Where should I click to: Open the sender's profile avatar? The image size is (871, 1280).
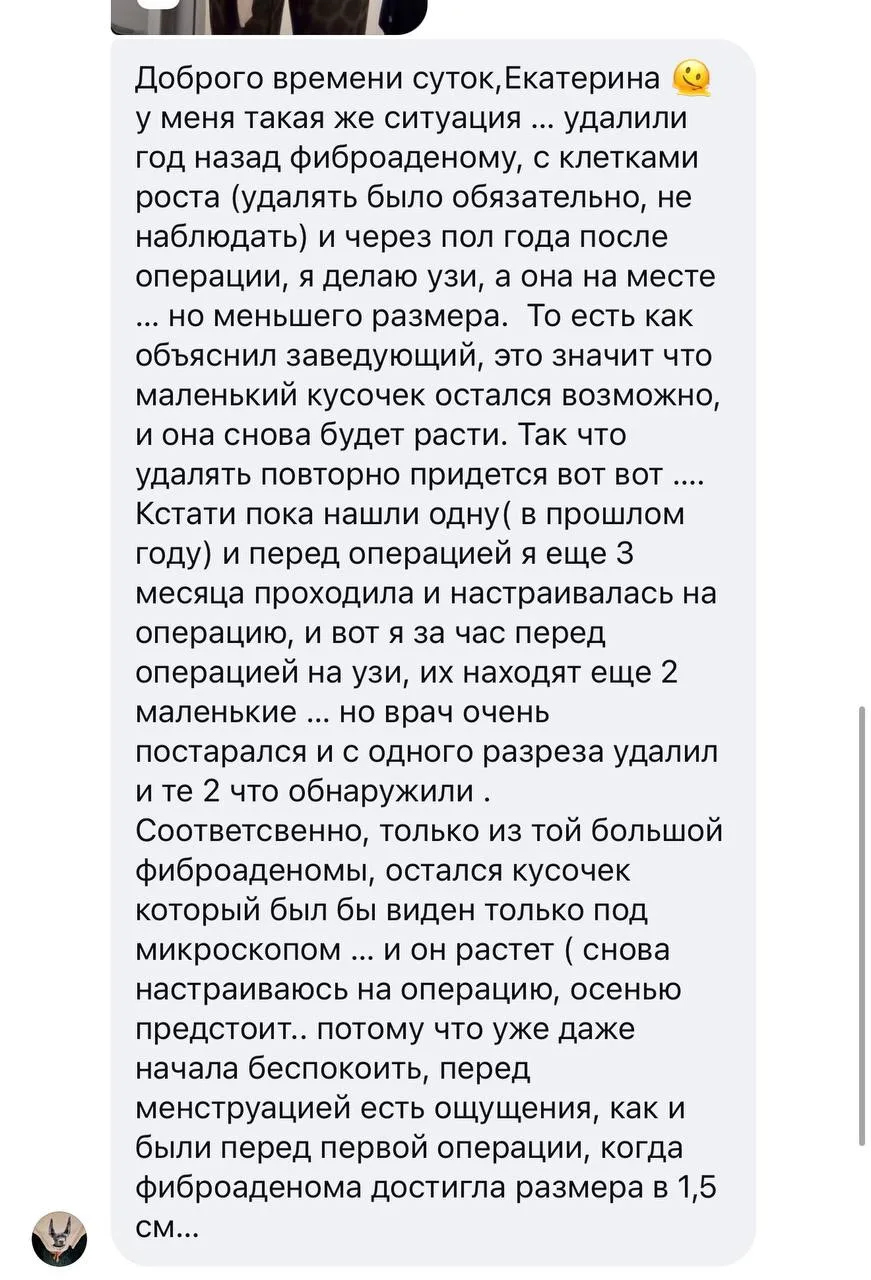(x=60, y=1239)
